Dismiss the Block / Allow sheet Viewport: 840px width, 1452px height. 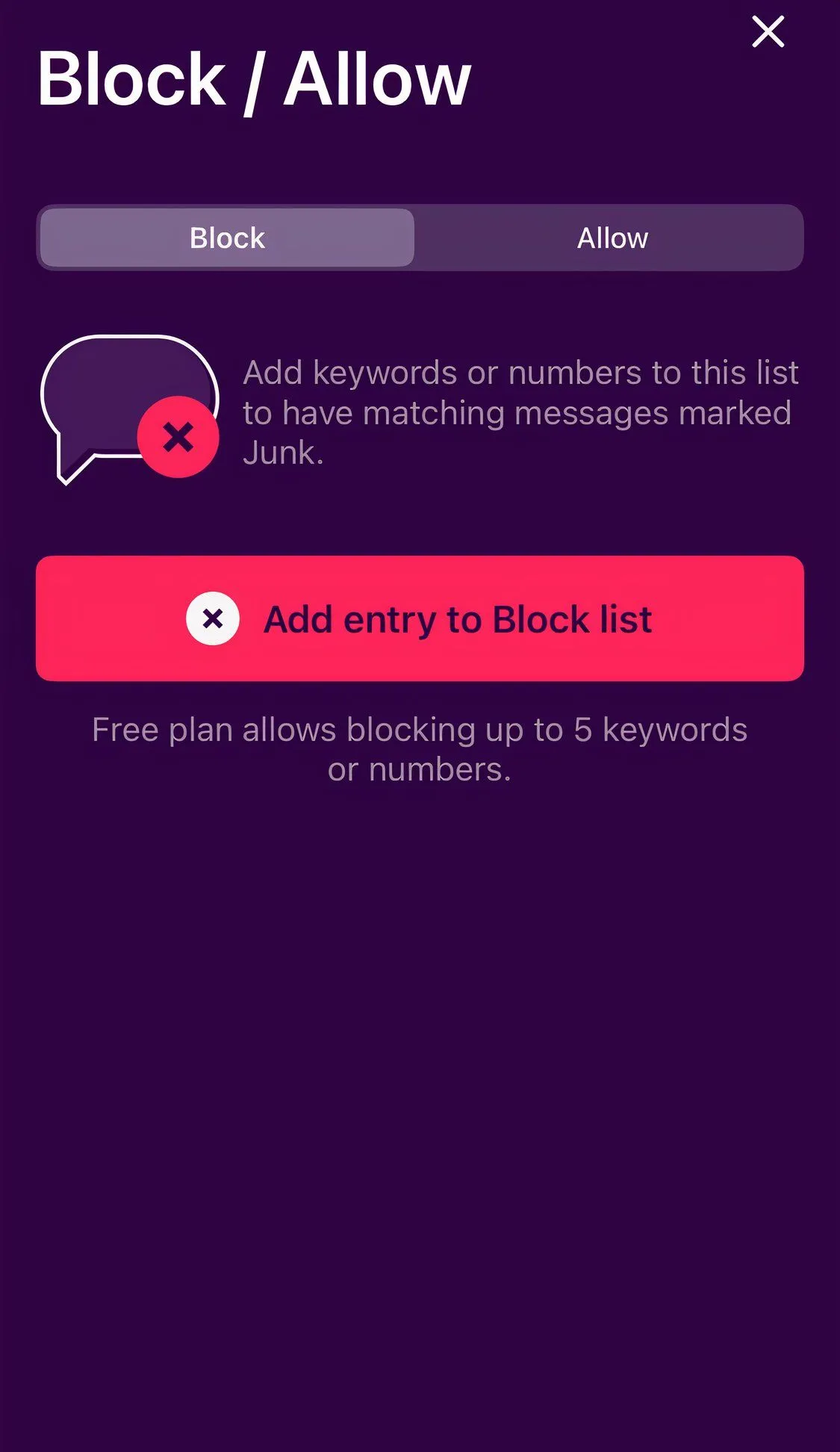pos(768,32)
